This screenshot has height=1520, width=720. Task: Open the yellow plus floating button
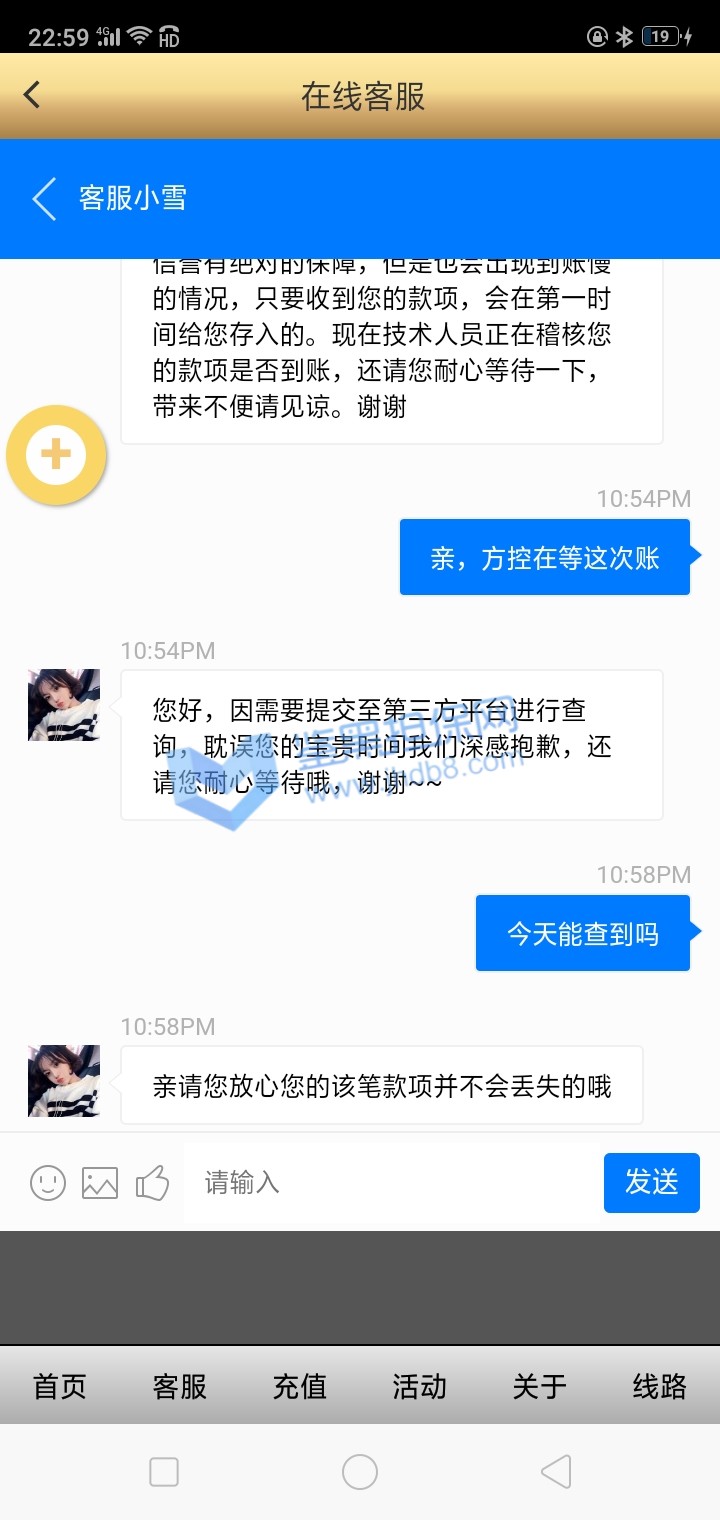click(x=56, y=455)
